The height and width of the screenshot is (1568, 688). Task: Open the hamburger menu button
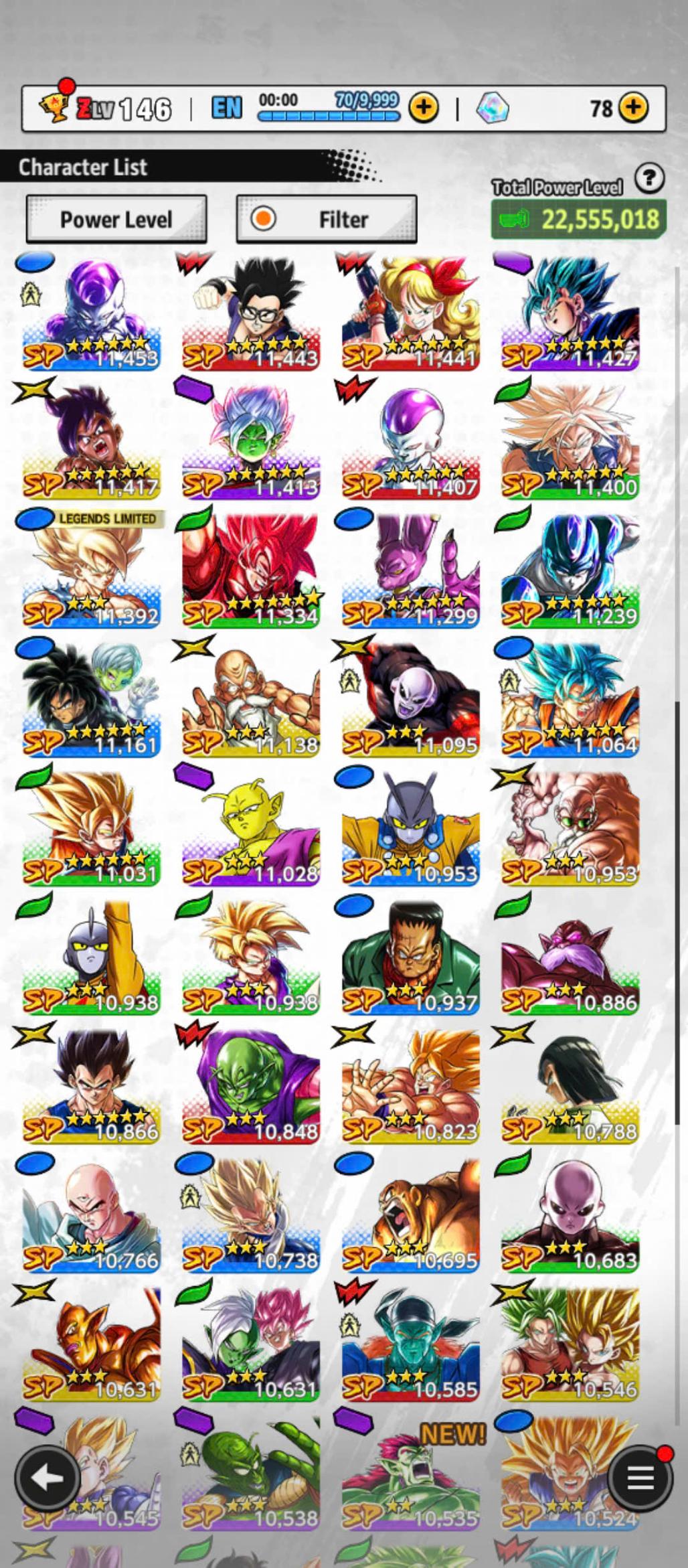pos(639,1478)
